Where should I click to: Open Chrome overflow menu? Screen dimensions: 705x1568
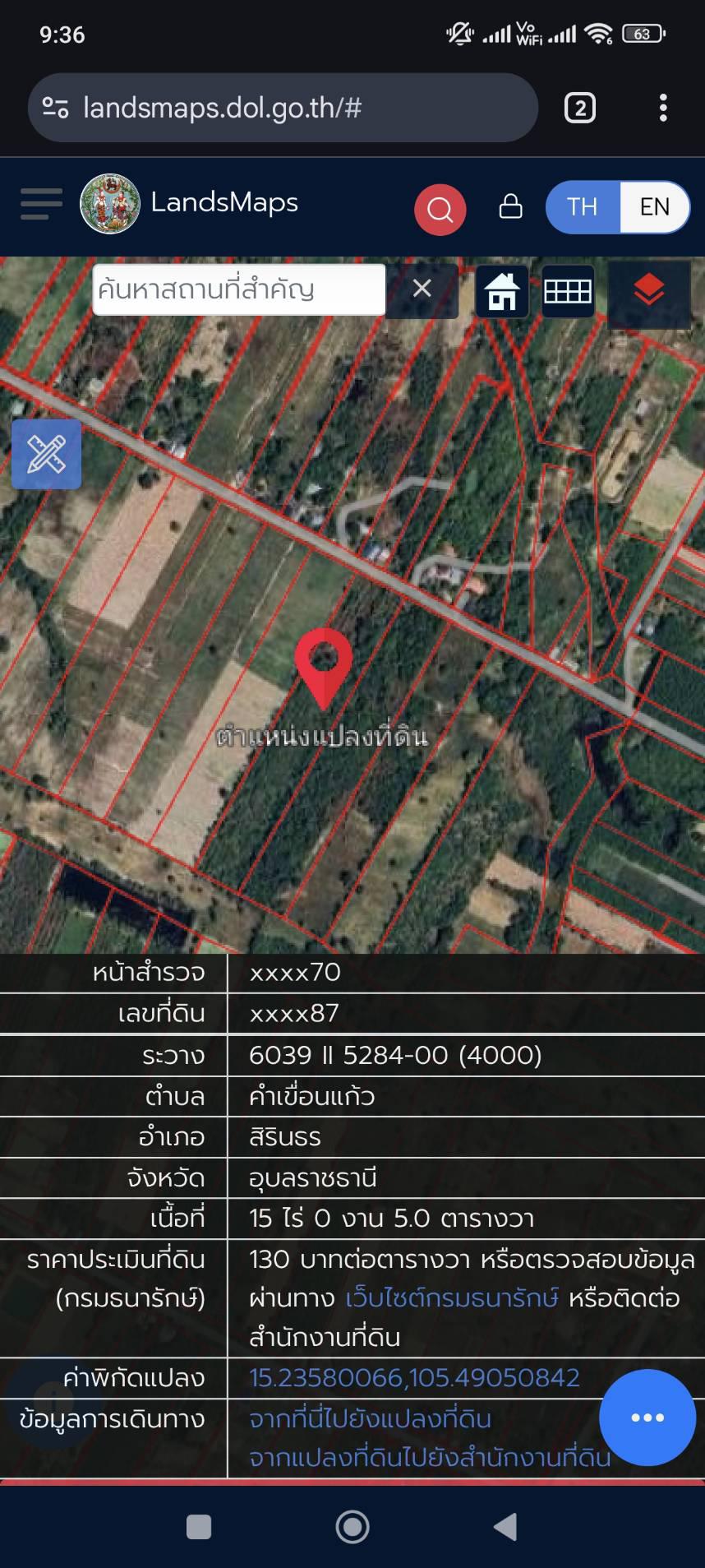pos(662,108)
